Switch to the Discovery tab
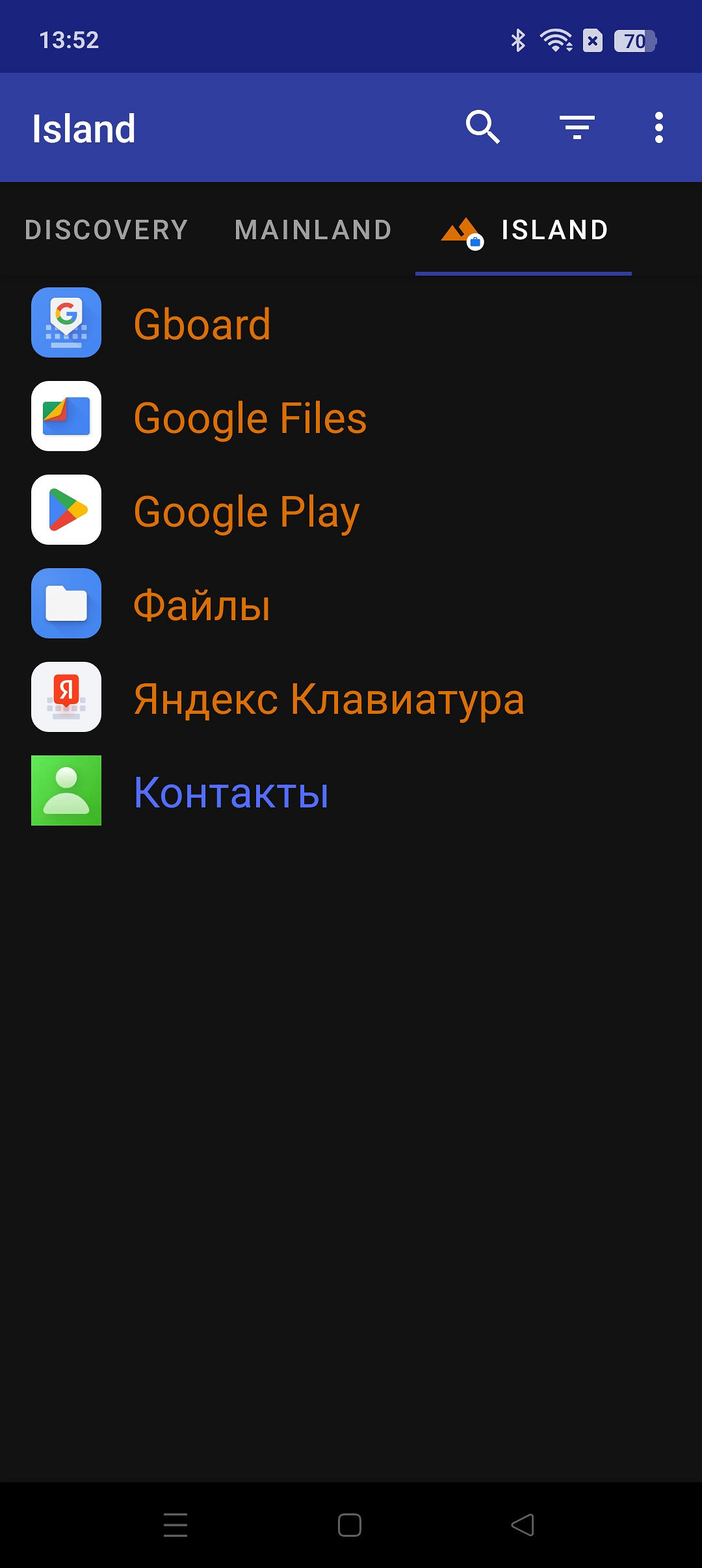This screenshot has width=702, height=1568. tap(107, 230)
